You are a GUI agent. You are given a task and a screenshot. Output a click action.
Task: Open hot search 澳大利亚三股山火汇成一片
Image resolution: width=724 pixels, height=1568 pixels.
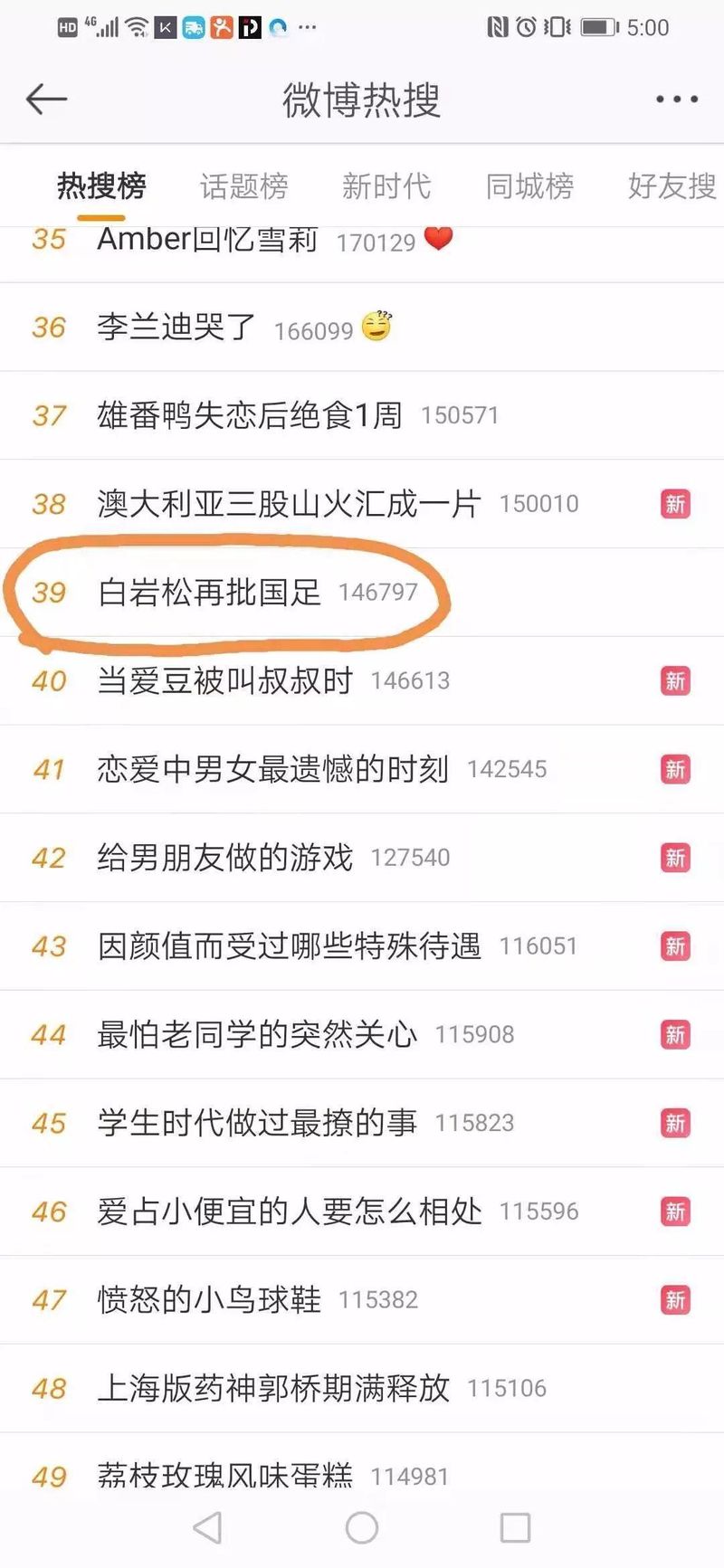click(x=289, y=504)
